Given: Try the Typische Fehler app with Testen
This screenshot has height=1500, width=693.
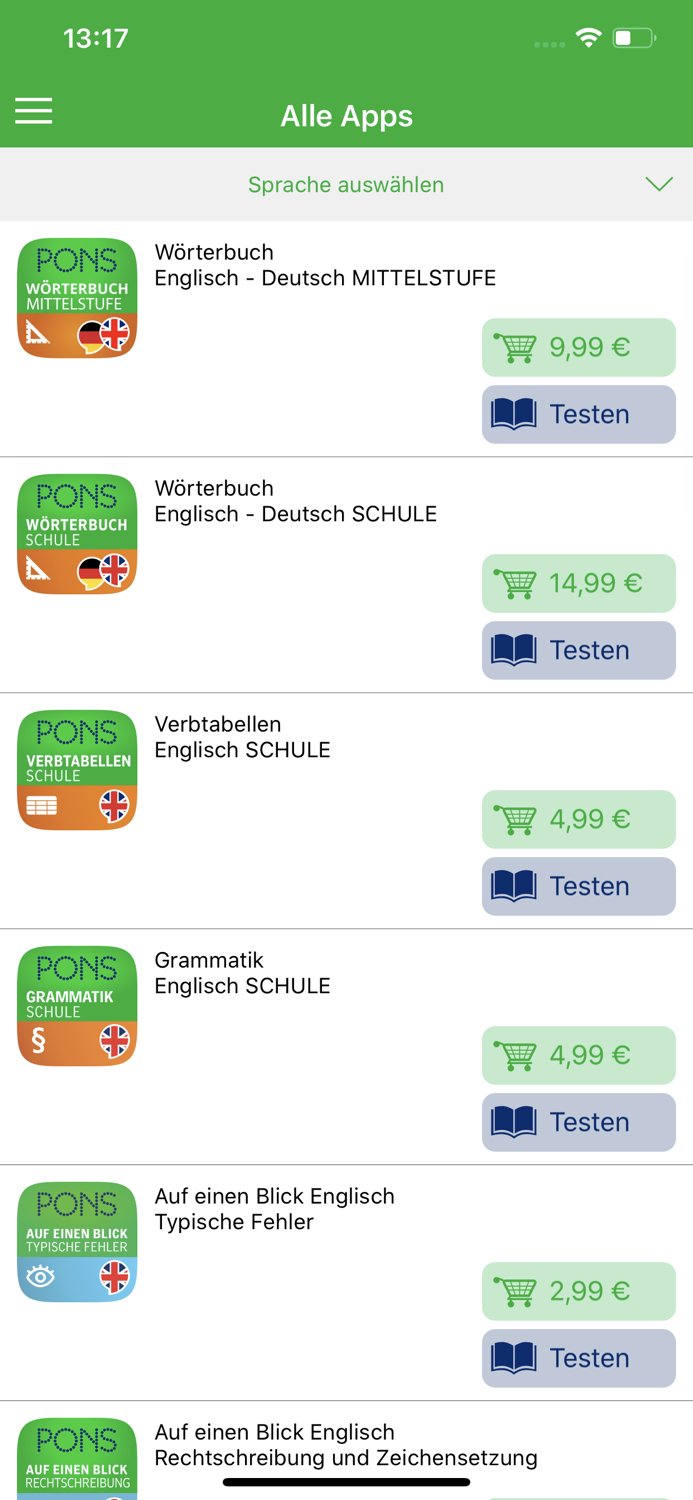Looking at the screenshot, I should tap(578, 1358).
